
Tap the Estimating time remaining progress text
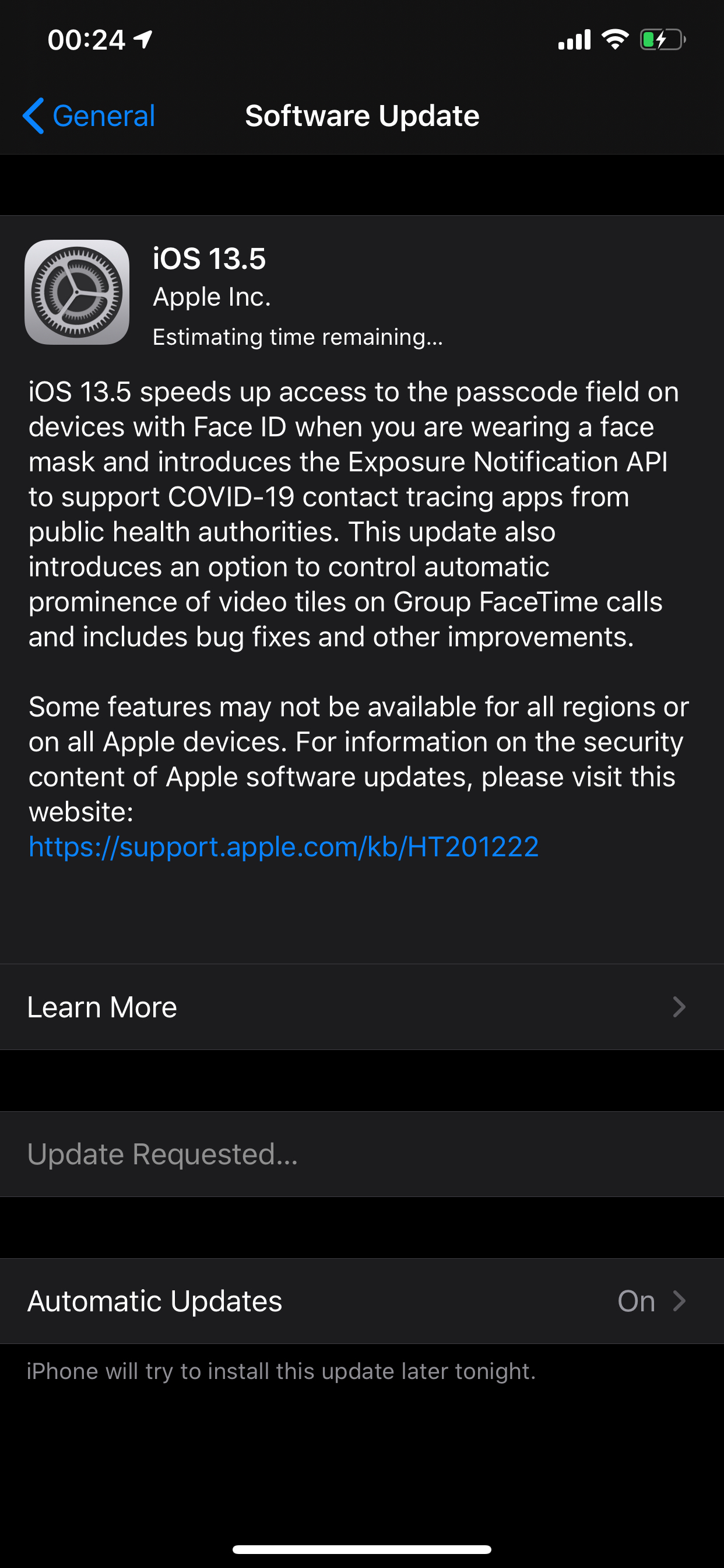(297, 337)
